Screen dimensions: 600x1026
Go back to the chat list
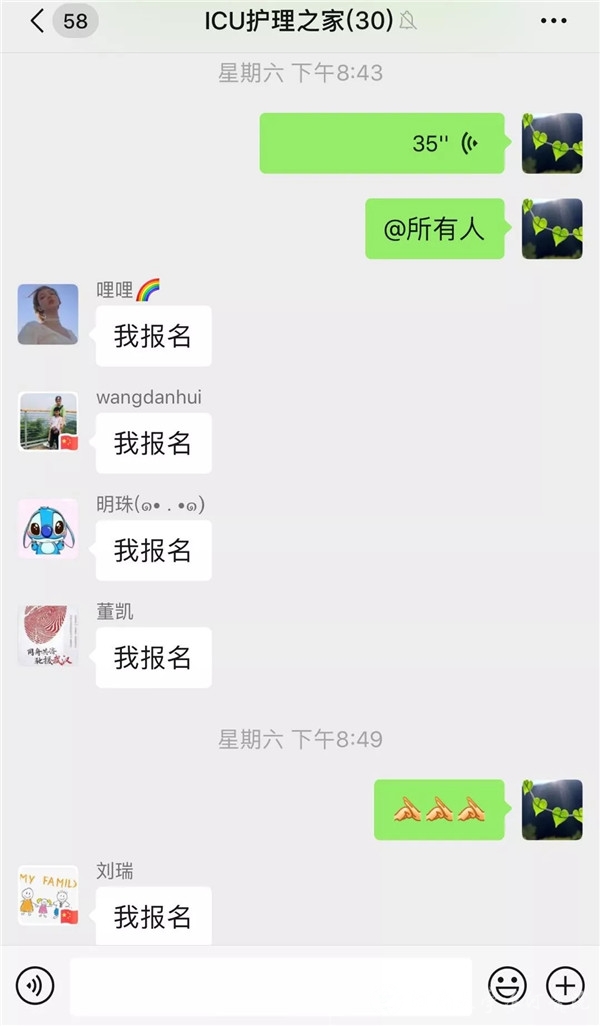pos(38,21)
